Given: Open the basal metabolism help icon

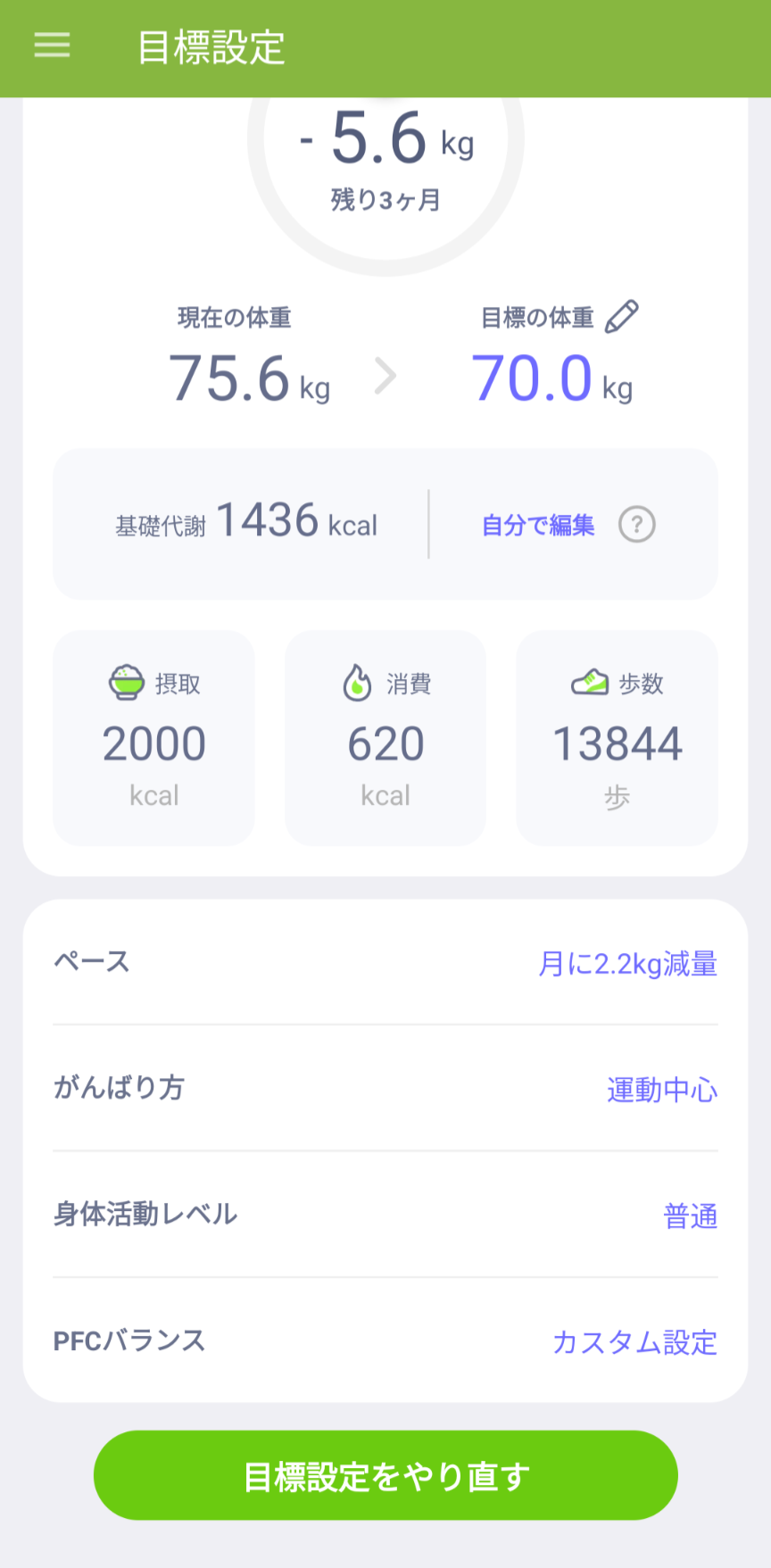Looking at the screenshot, I should tap(637, 525).
